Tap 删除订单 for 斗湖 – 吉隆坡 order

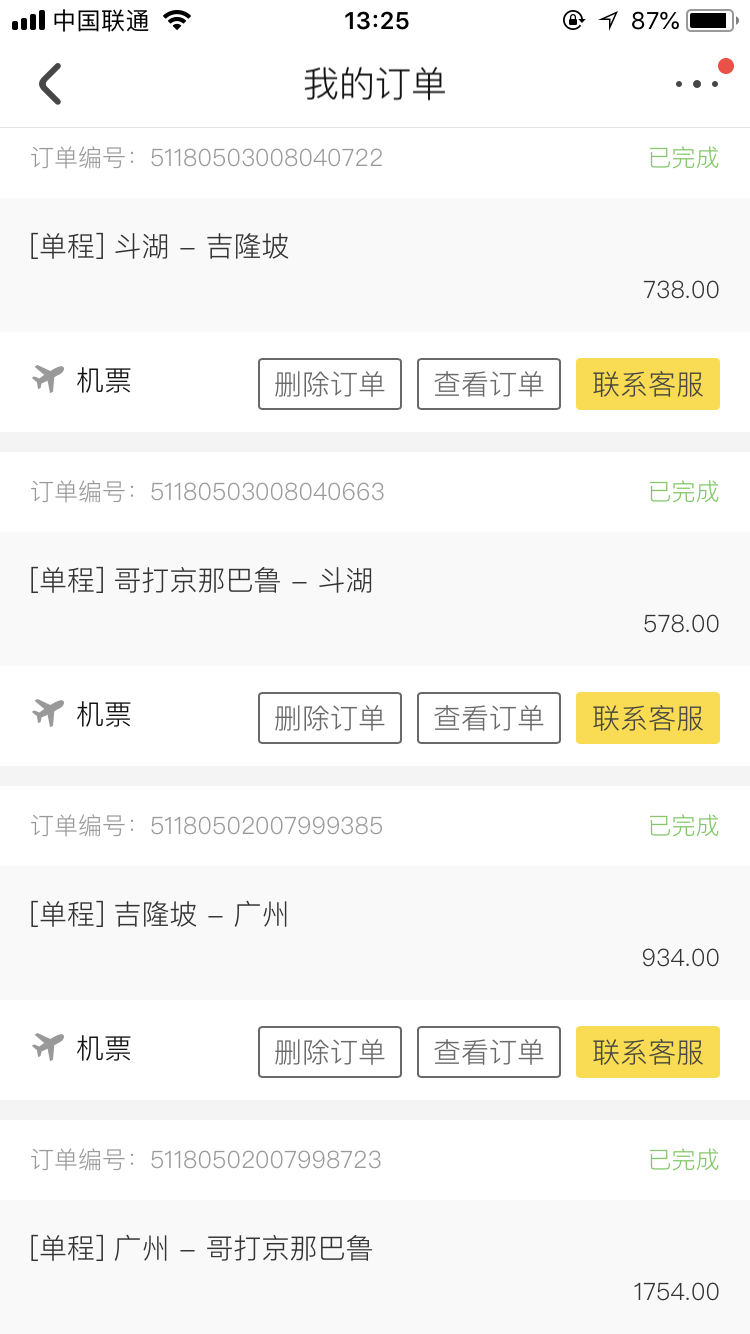(330, 384)
